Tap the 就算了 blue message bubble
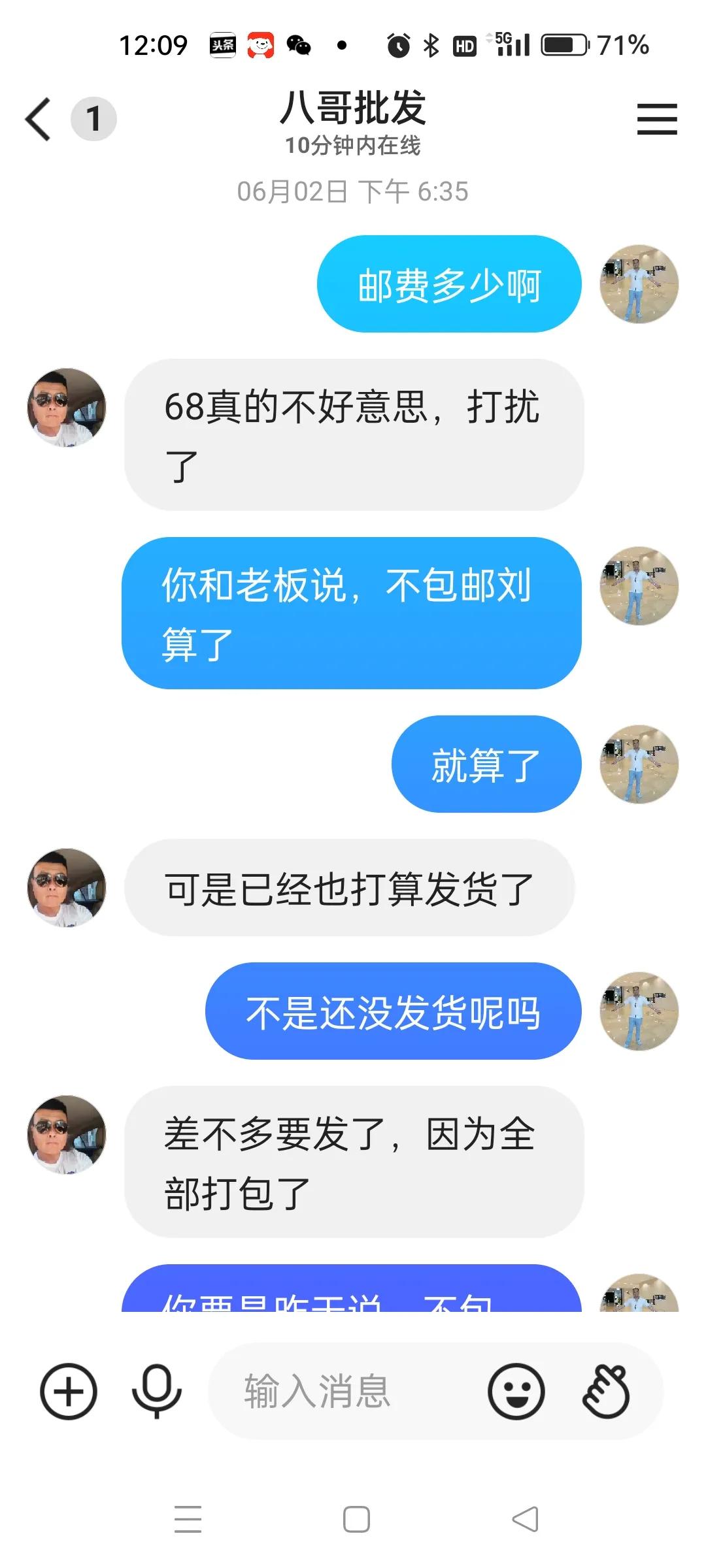The height and width of the screenshot is (1568, 706). pyautogui.click(x=487, y=764)
